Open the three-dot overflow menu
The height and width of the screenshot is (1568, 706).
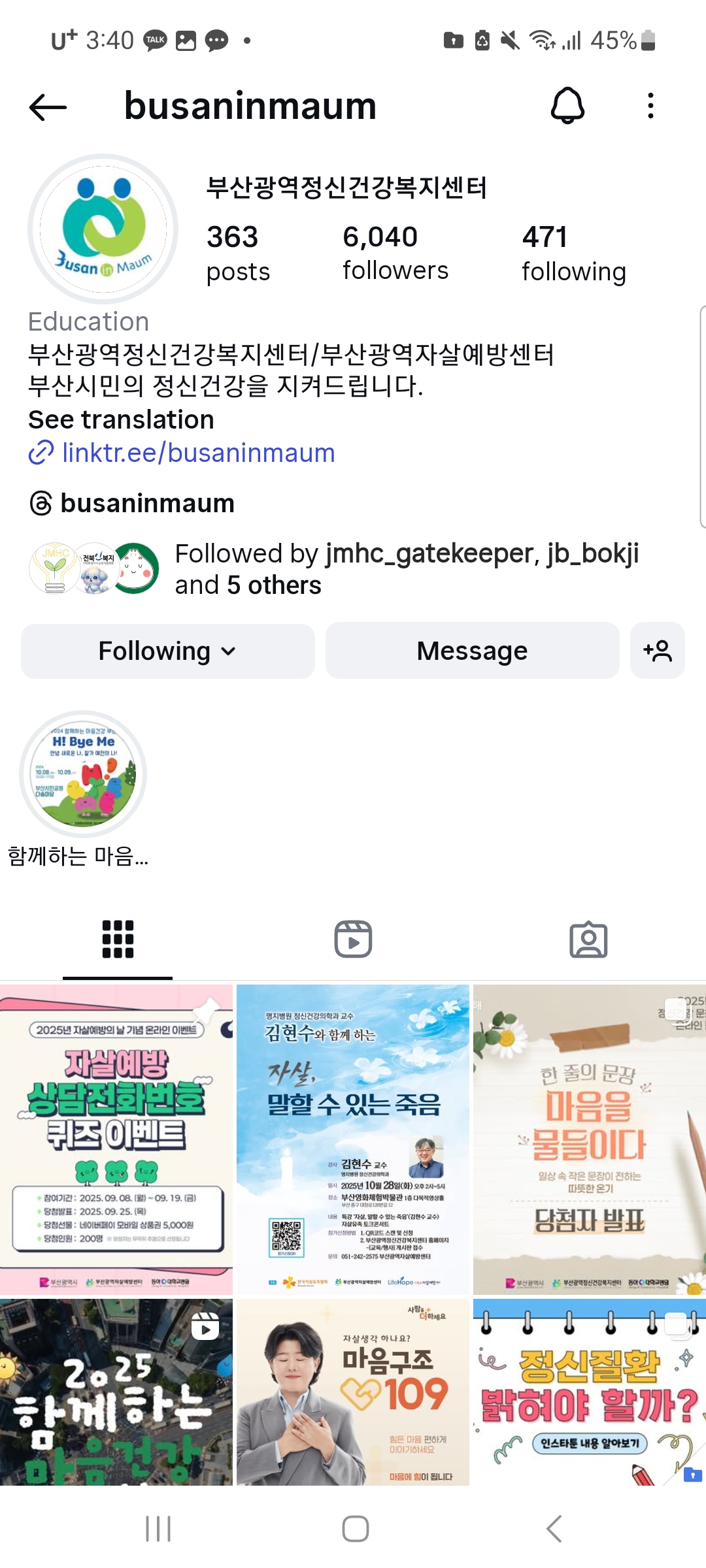650,106
